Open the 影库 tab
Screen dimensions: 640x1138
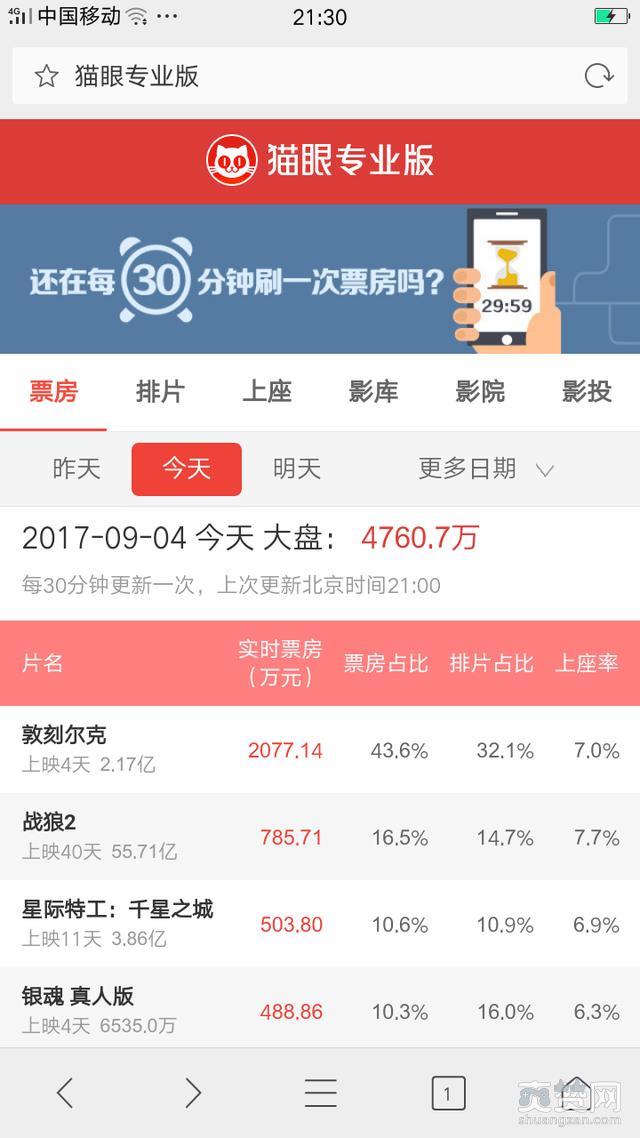tap(373, 392)
